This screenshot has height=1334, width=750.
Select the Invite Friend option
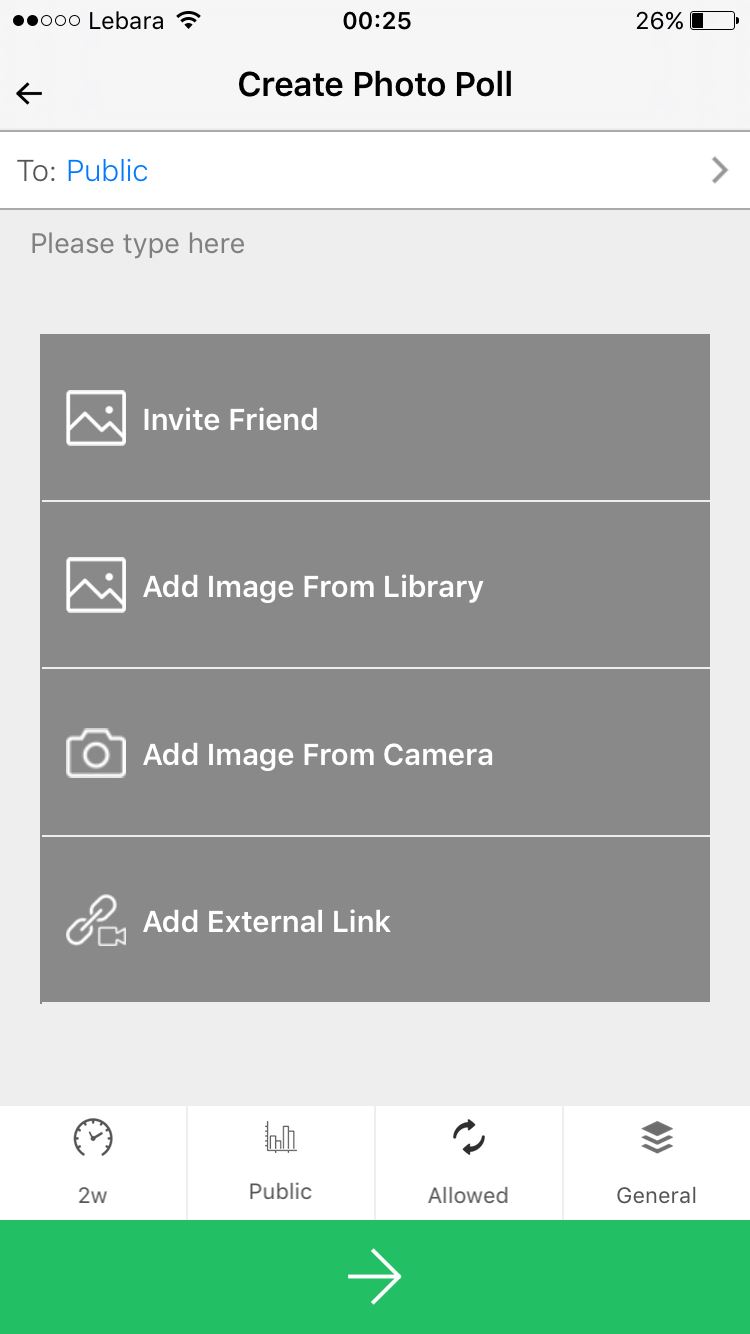375,418
